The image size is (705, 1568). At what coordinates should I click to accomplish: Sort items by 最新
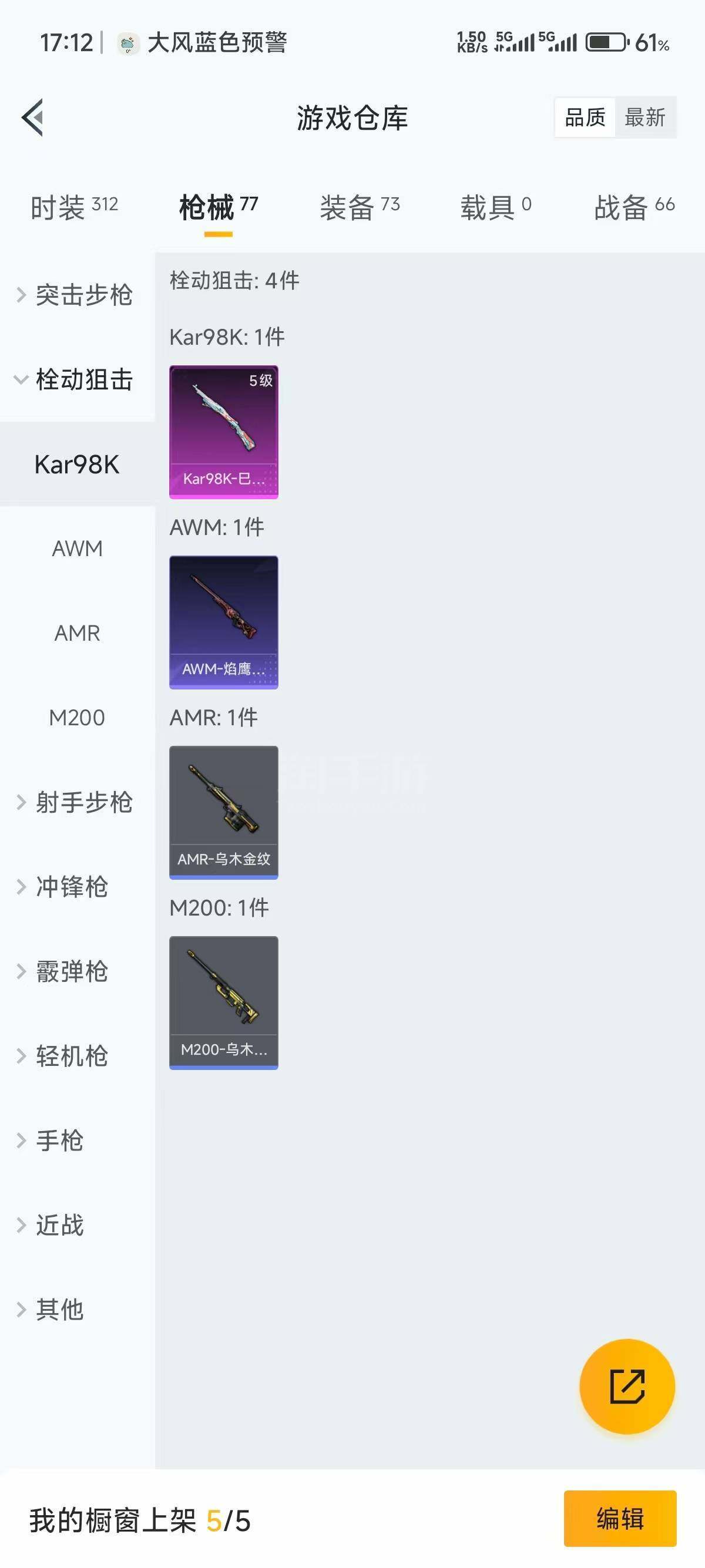point(644,117)
